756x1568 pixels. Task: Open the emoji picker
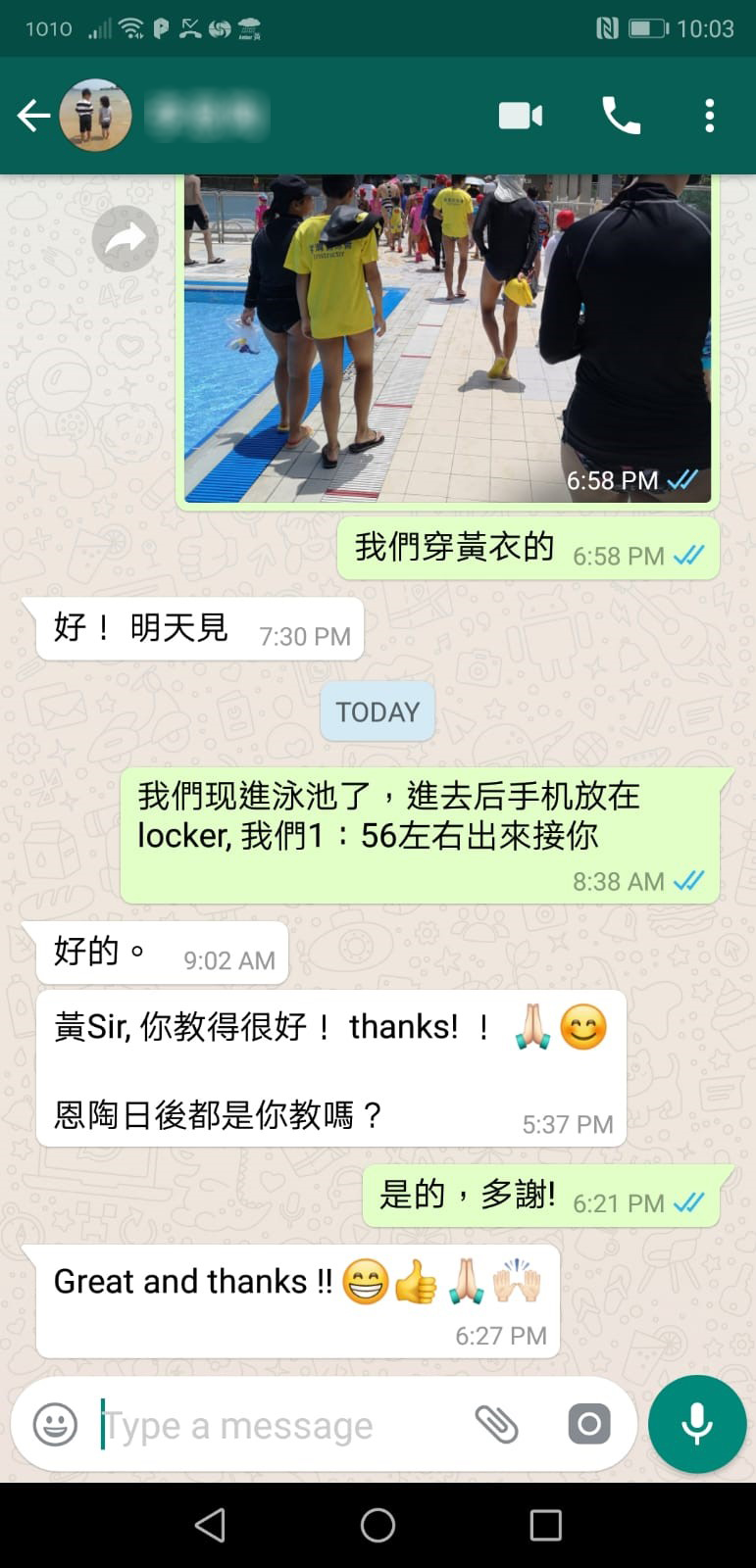[55, 1424]
